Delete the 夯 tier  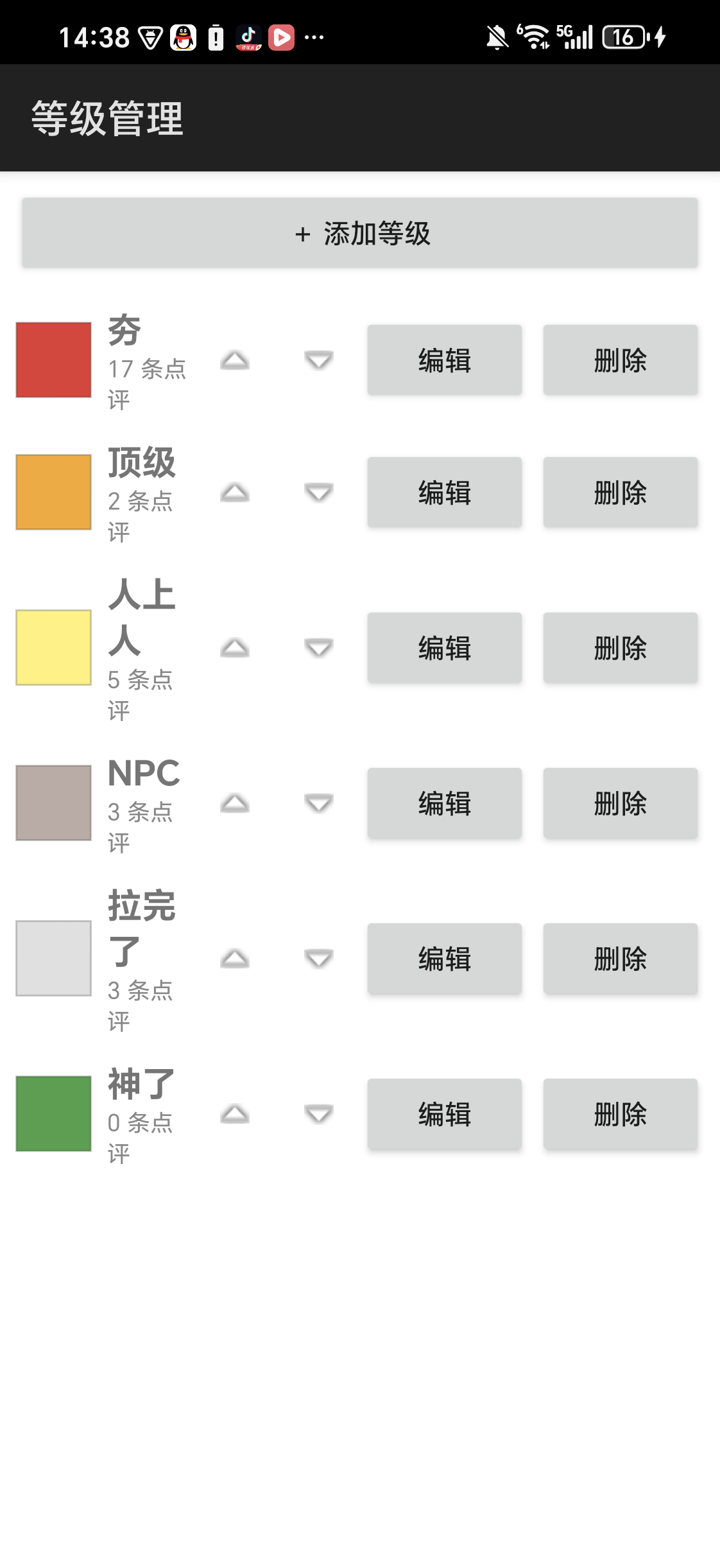click(x=621, y=360)
